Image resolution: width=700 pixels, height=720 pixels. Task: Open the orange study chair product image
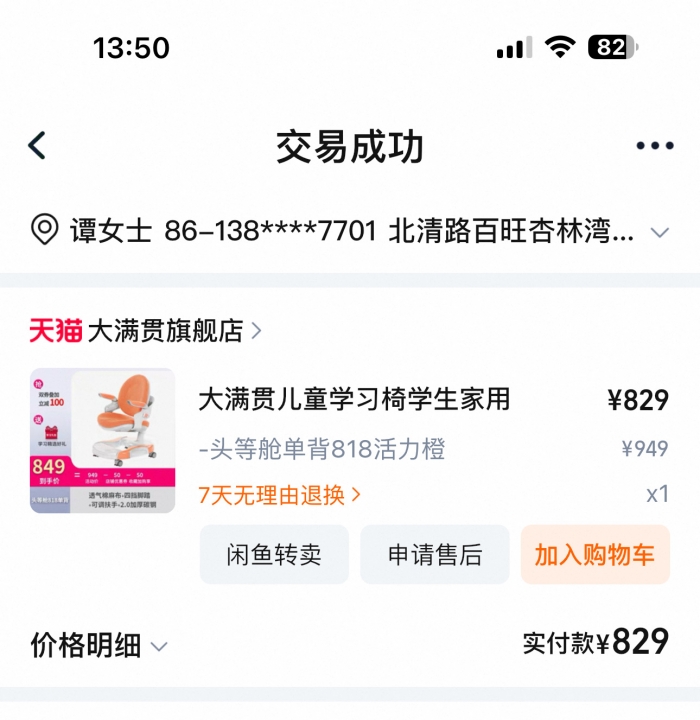pos(102,441)
